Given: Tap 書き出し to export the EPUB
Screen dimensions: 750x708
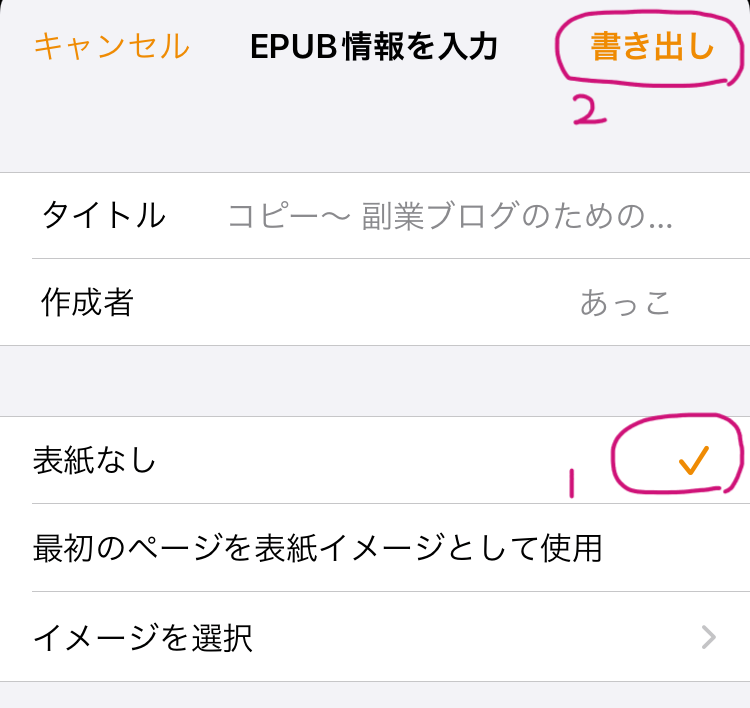Looking at the screenshot, I should tap(652, 48).
